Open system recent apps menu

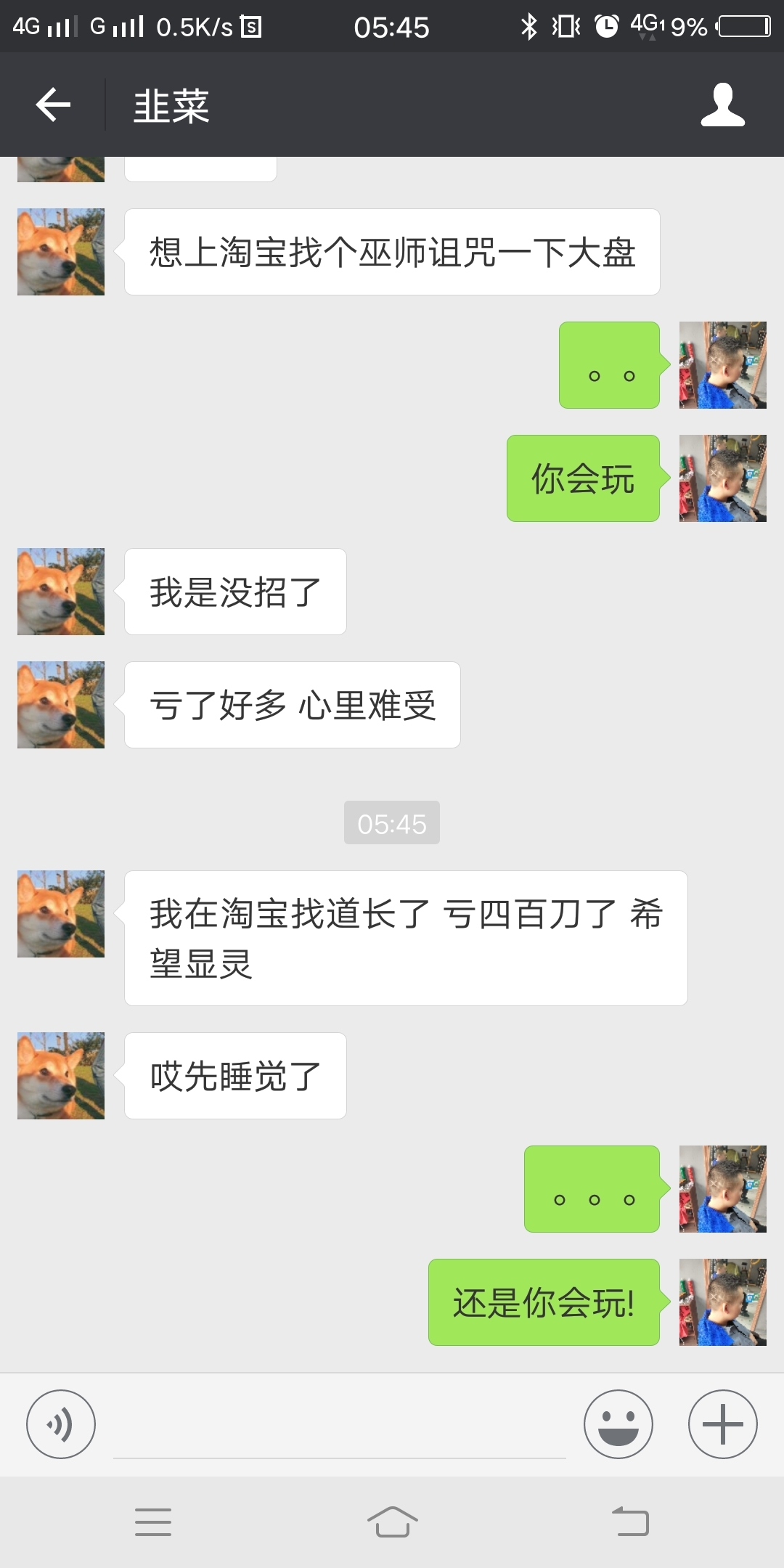[x=153, y=1522]
